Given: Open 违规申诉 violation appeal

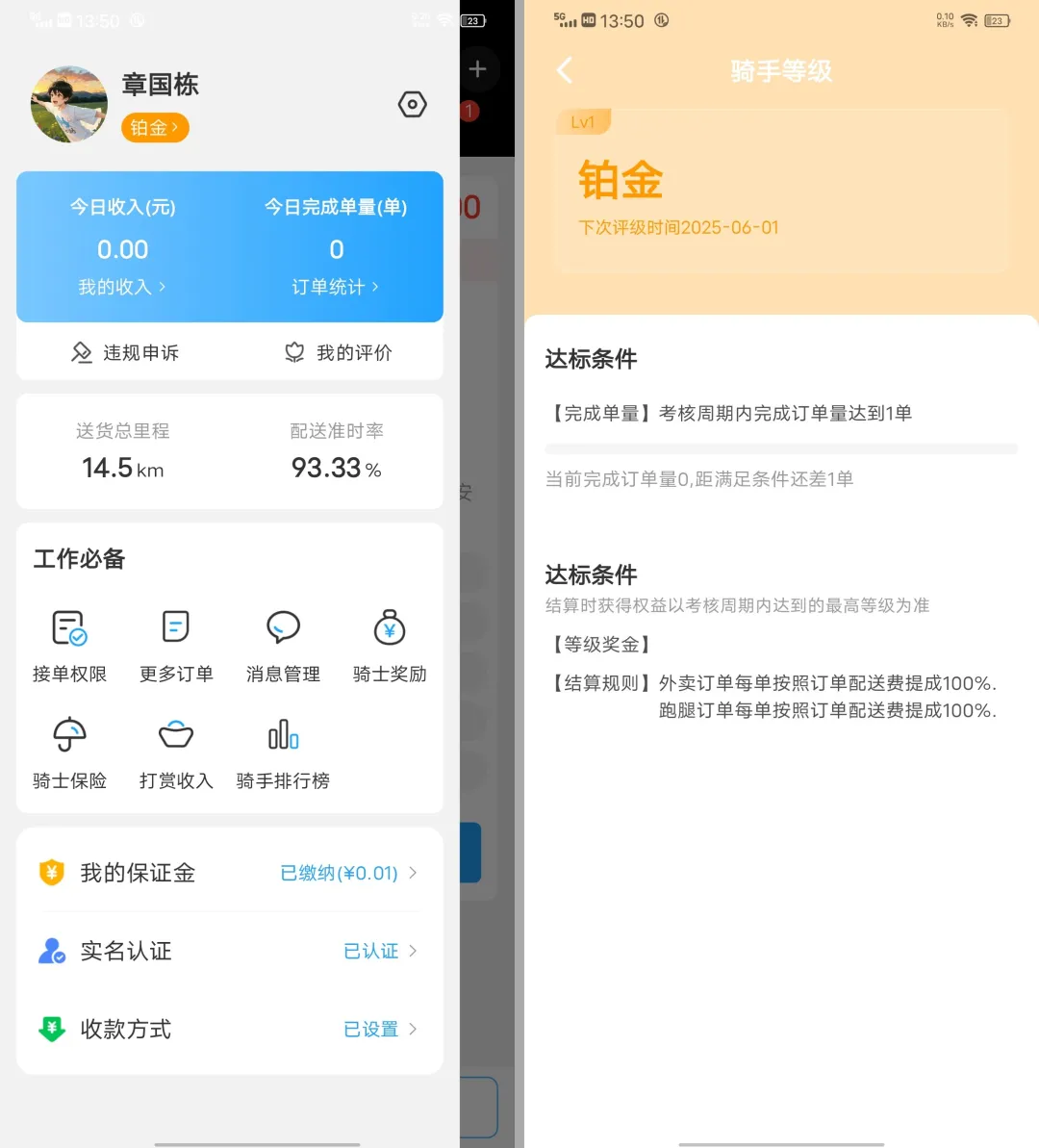Looking at the screenshot, I should click(125, 353).
